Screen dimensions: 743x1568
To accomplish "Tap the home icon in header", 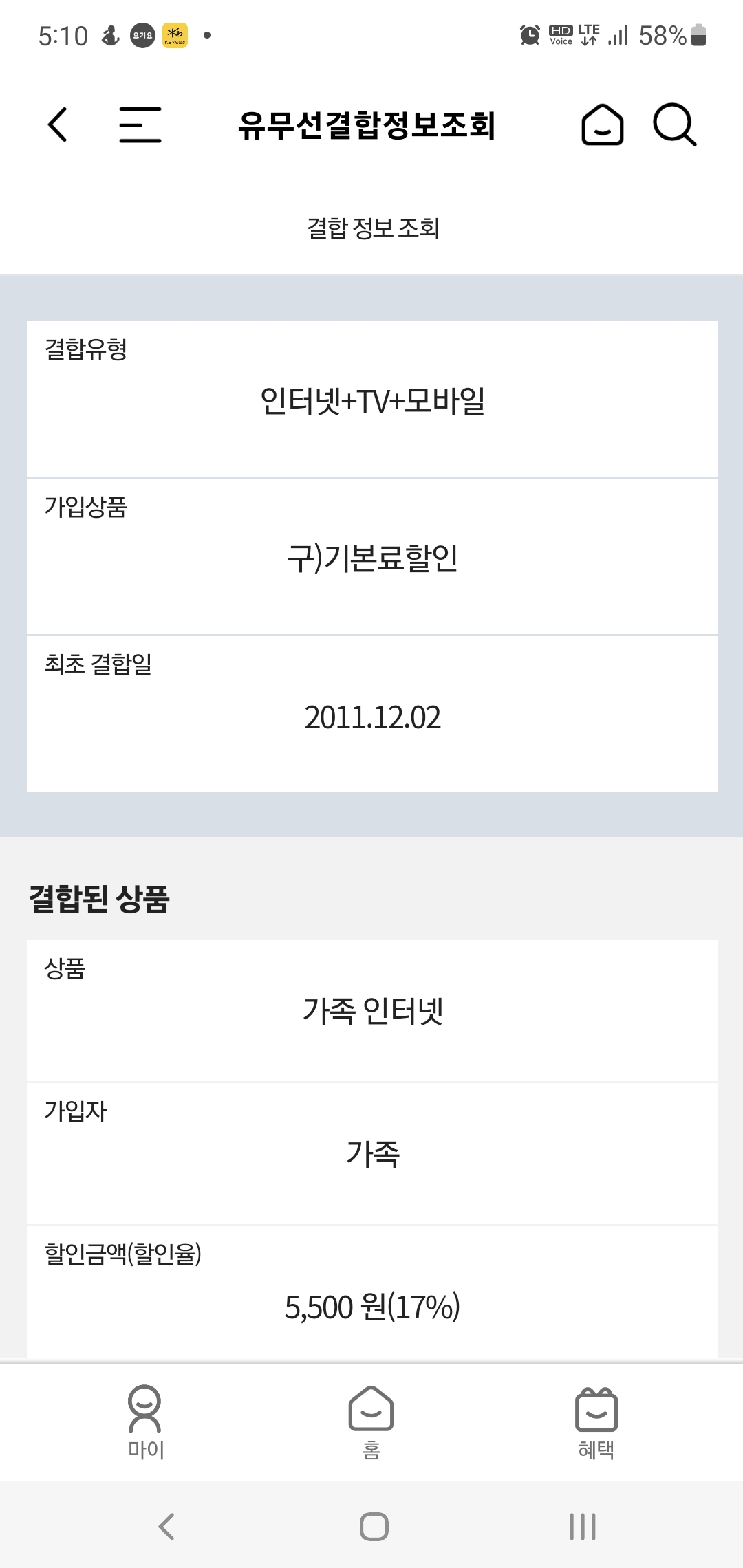I will pyautogui.click(x=602, y=124).
